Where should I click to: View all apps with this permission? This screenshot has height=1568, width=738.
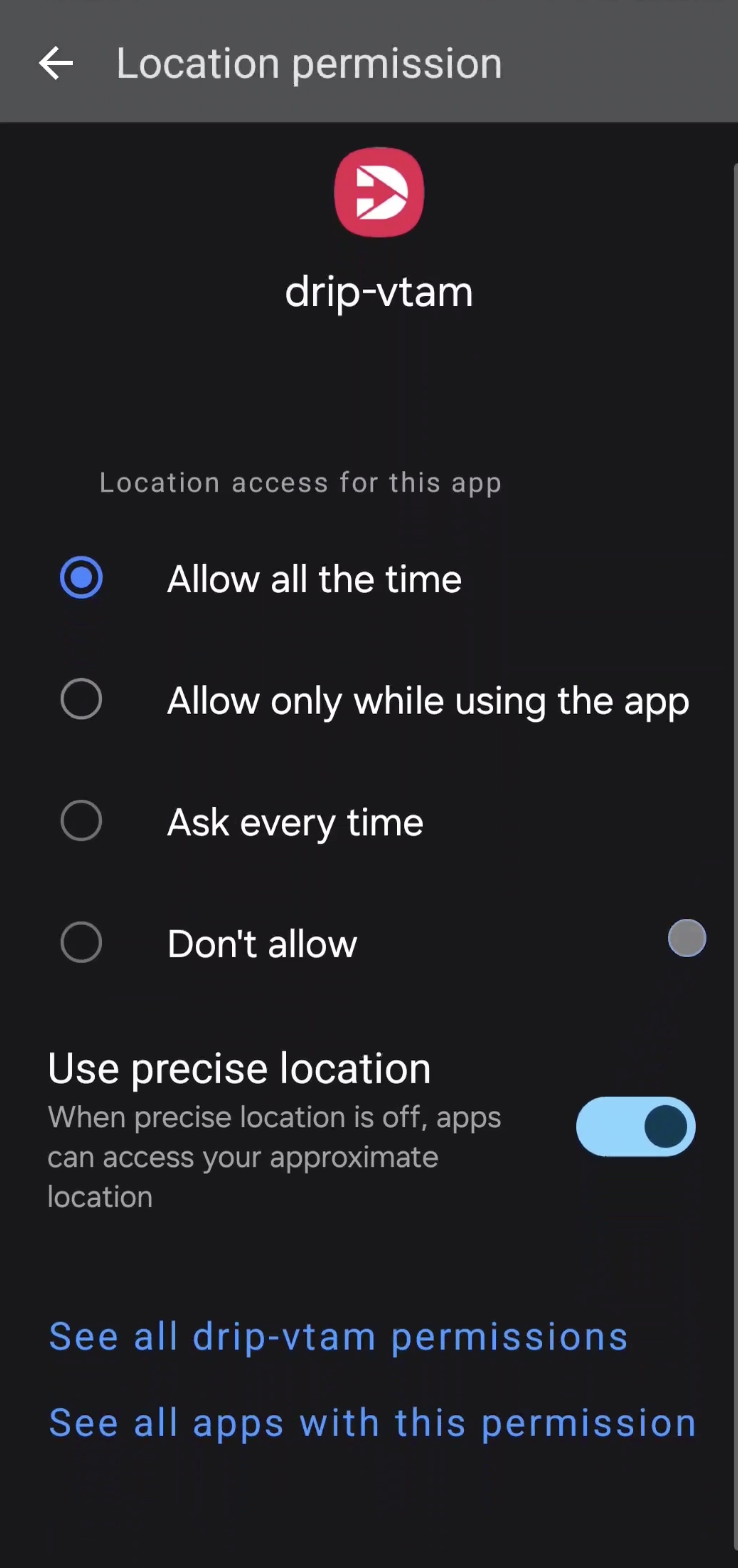tap(372, 1423)
